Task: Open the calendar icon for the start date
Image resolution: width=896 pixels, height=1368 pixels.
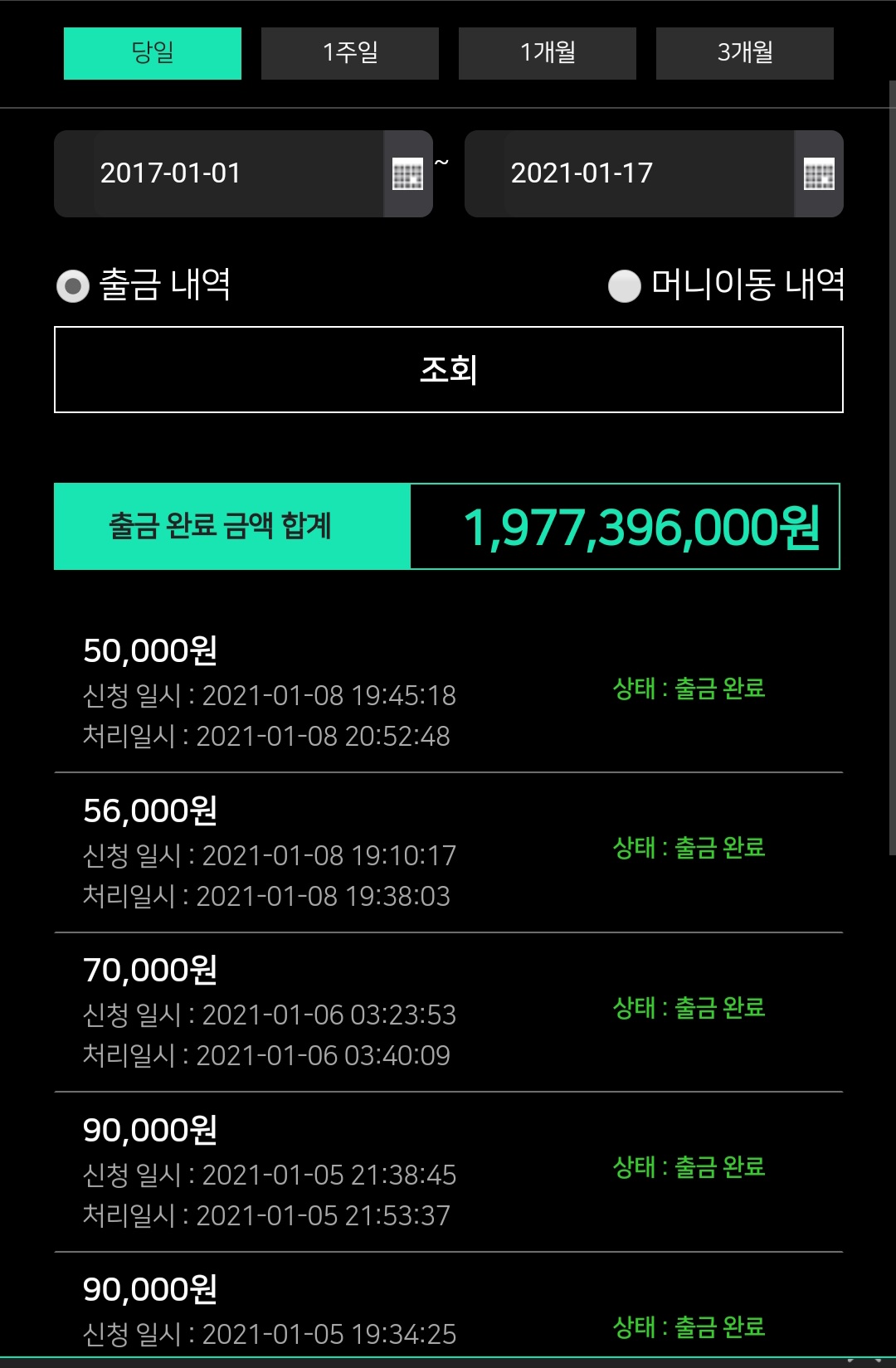Action: pyautogui.click(x=407, y=174)
